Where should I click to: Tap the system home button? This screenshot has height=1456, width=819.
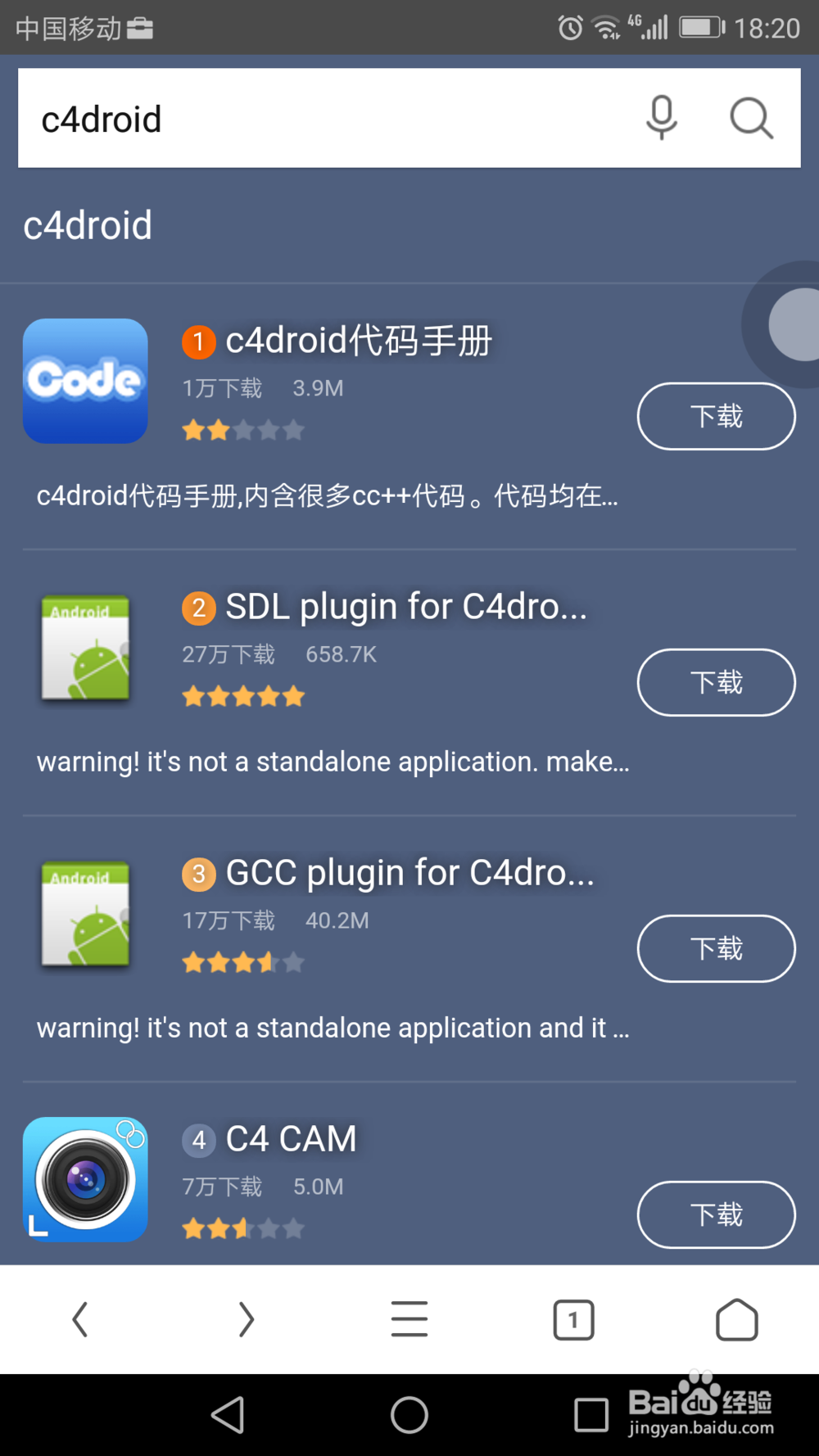[409, 1414]
